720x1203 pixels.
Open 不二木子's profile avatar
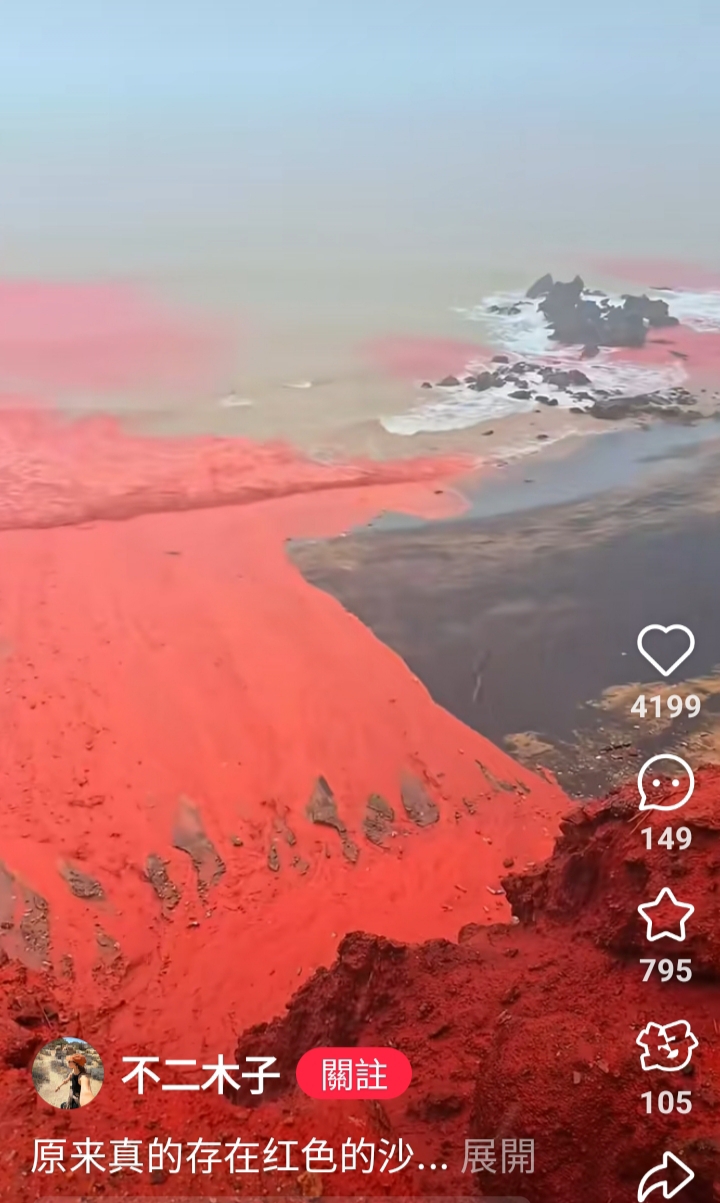click(x=68, y=1073)
